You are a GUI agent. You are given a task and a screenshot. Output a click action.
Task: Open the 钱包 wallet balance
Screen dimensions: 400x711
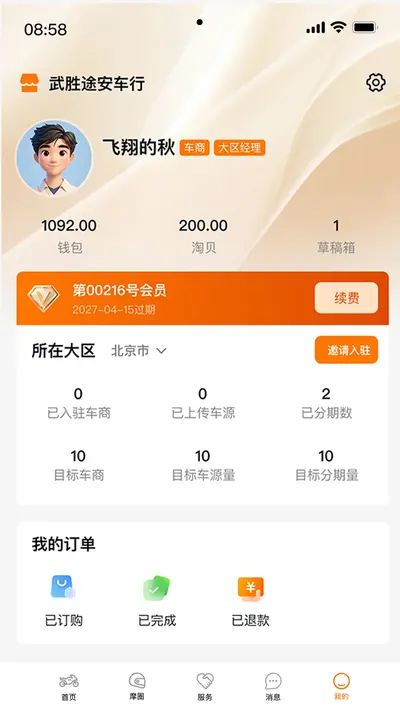[x=69, y=236]
